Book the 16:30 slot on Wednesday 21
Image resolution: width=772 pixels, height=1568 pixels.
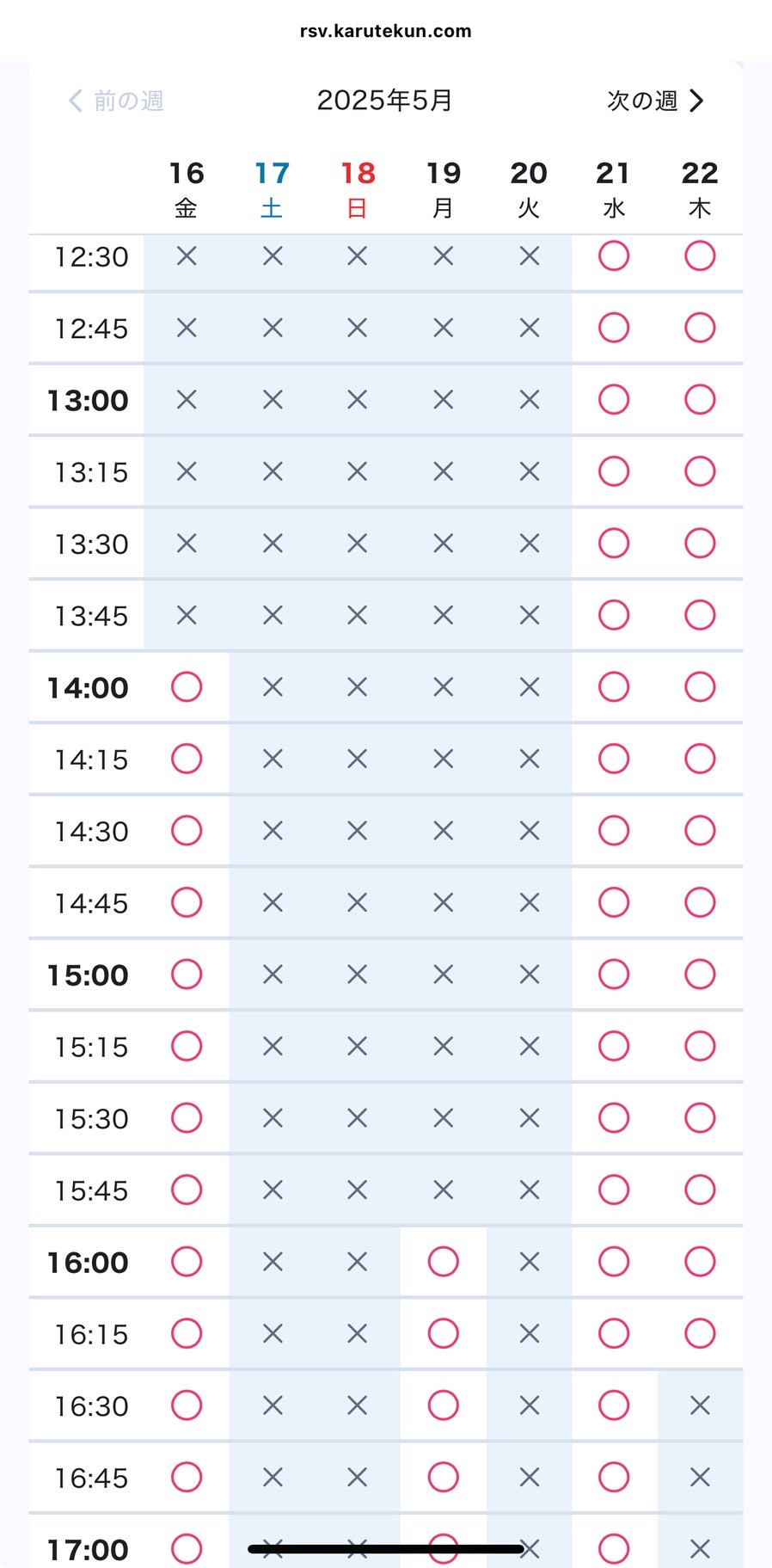pyautogui.click(x=614, y=1405)
